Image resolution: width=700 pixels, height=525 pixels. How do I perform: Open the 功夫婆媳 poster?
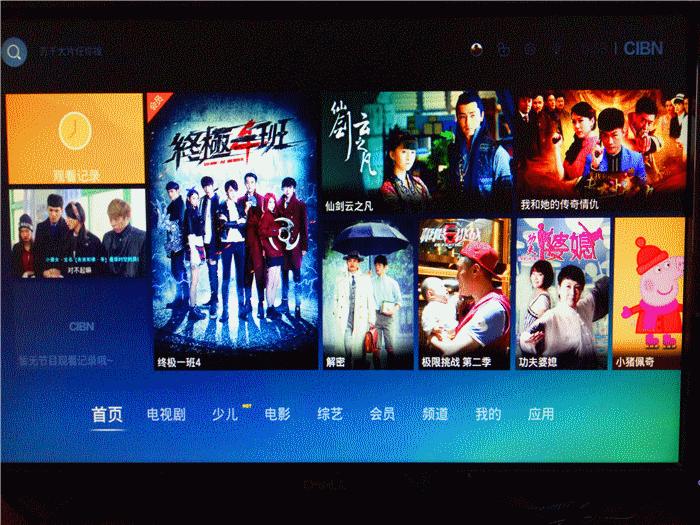[562, 294]
